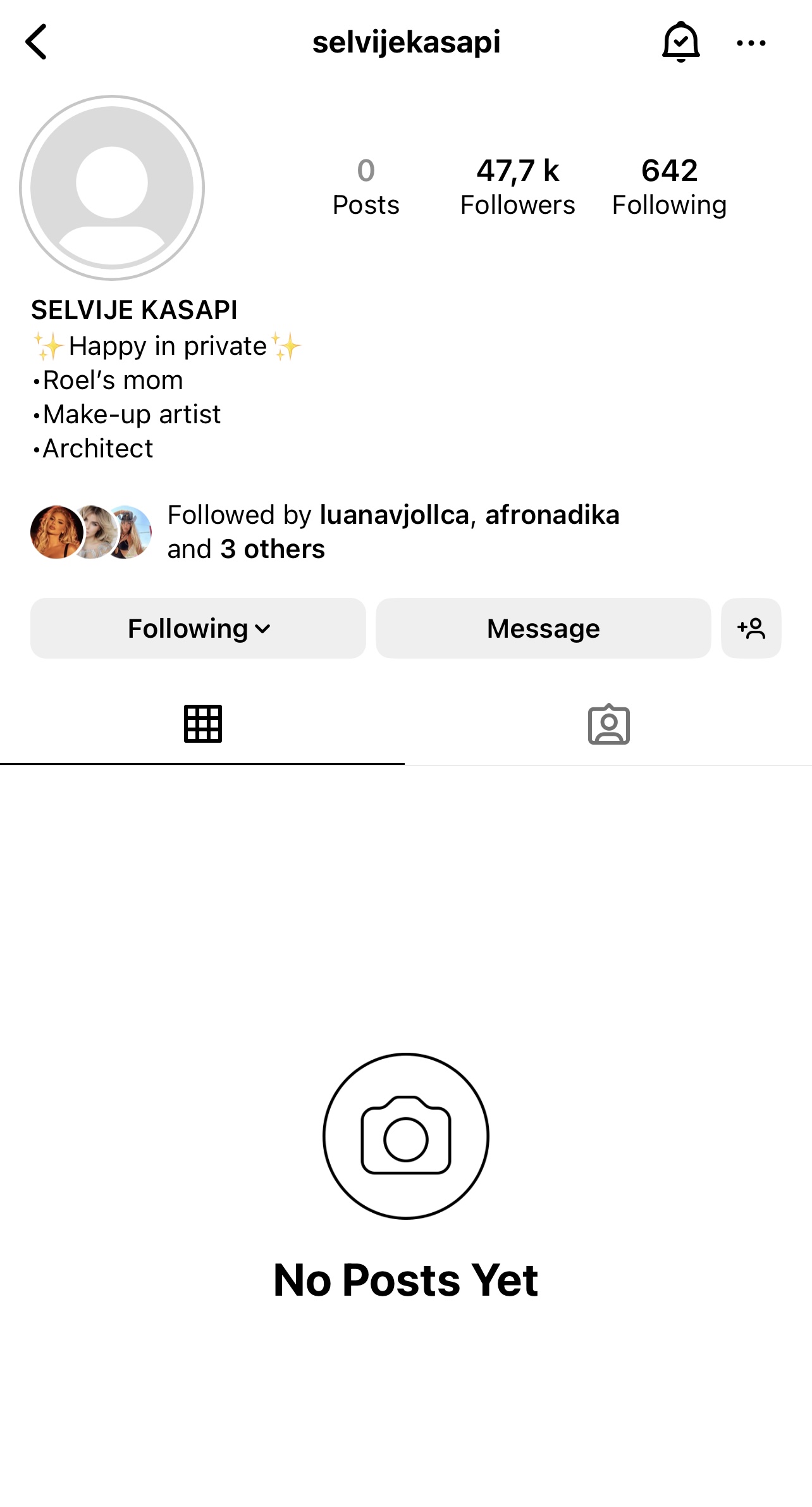Select the posts grid tab

[202, 724]
